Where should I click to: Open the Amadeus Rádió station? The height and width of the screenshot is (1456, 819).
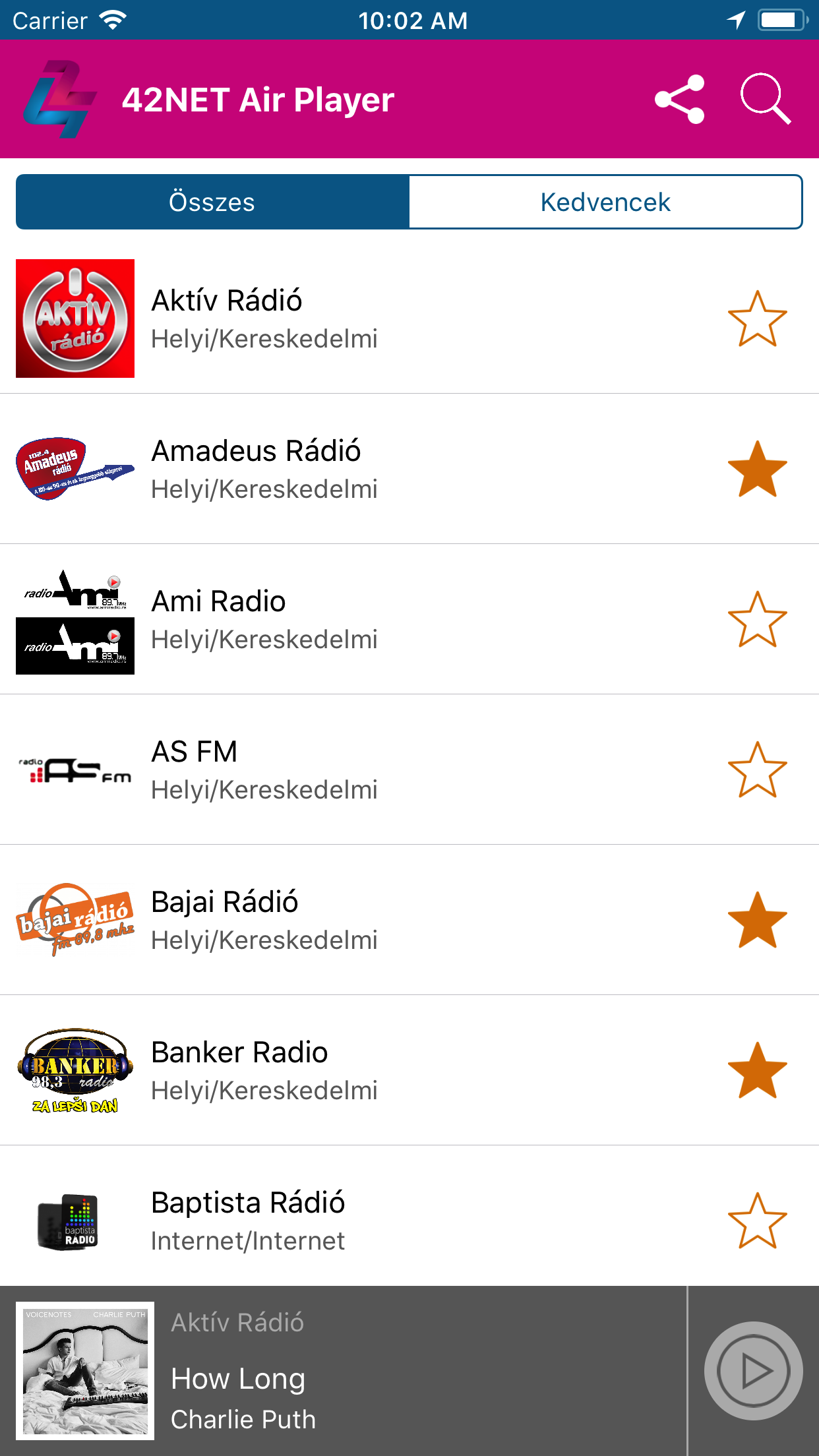pos(409,469)
